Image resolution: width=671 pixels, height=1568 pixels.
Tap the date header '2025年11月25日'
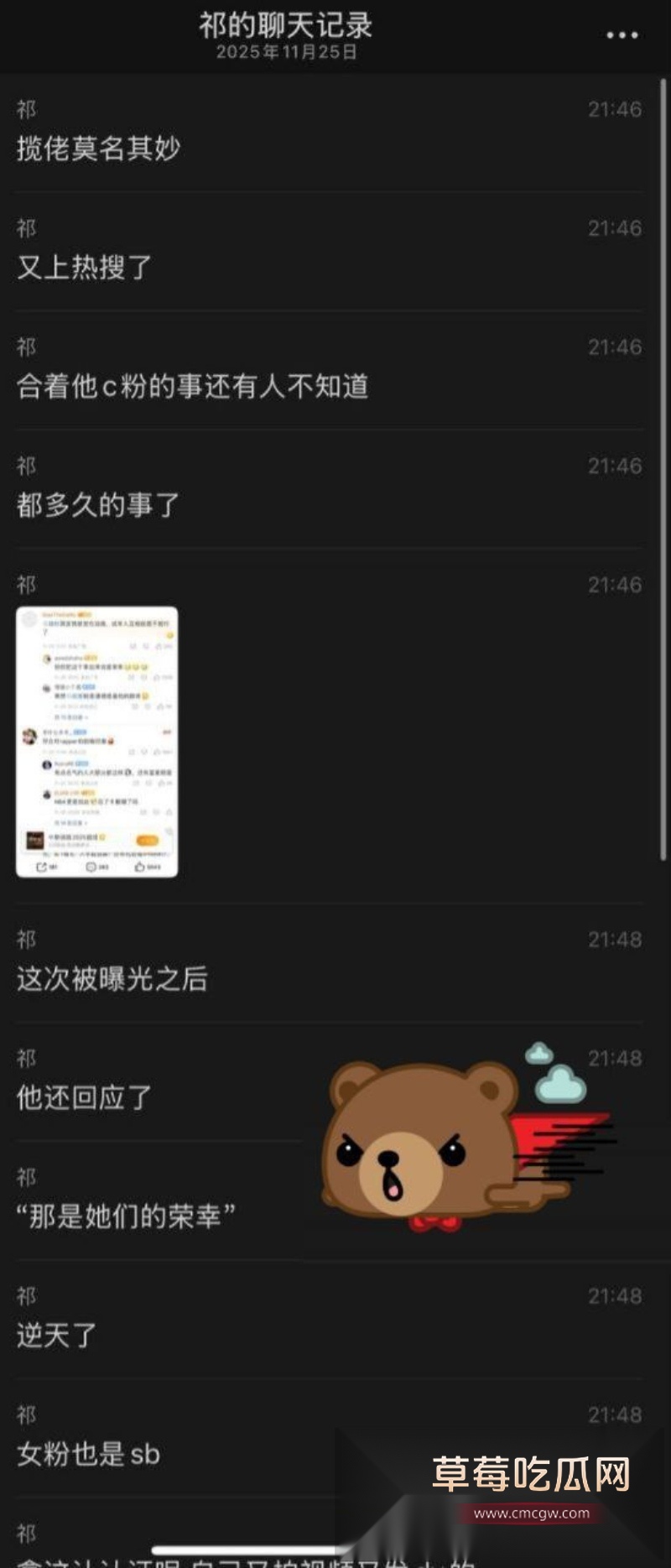[x=285, y=52]
